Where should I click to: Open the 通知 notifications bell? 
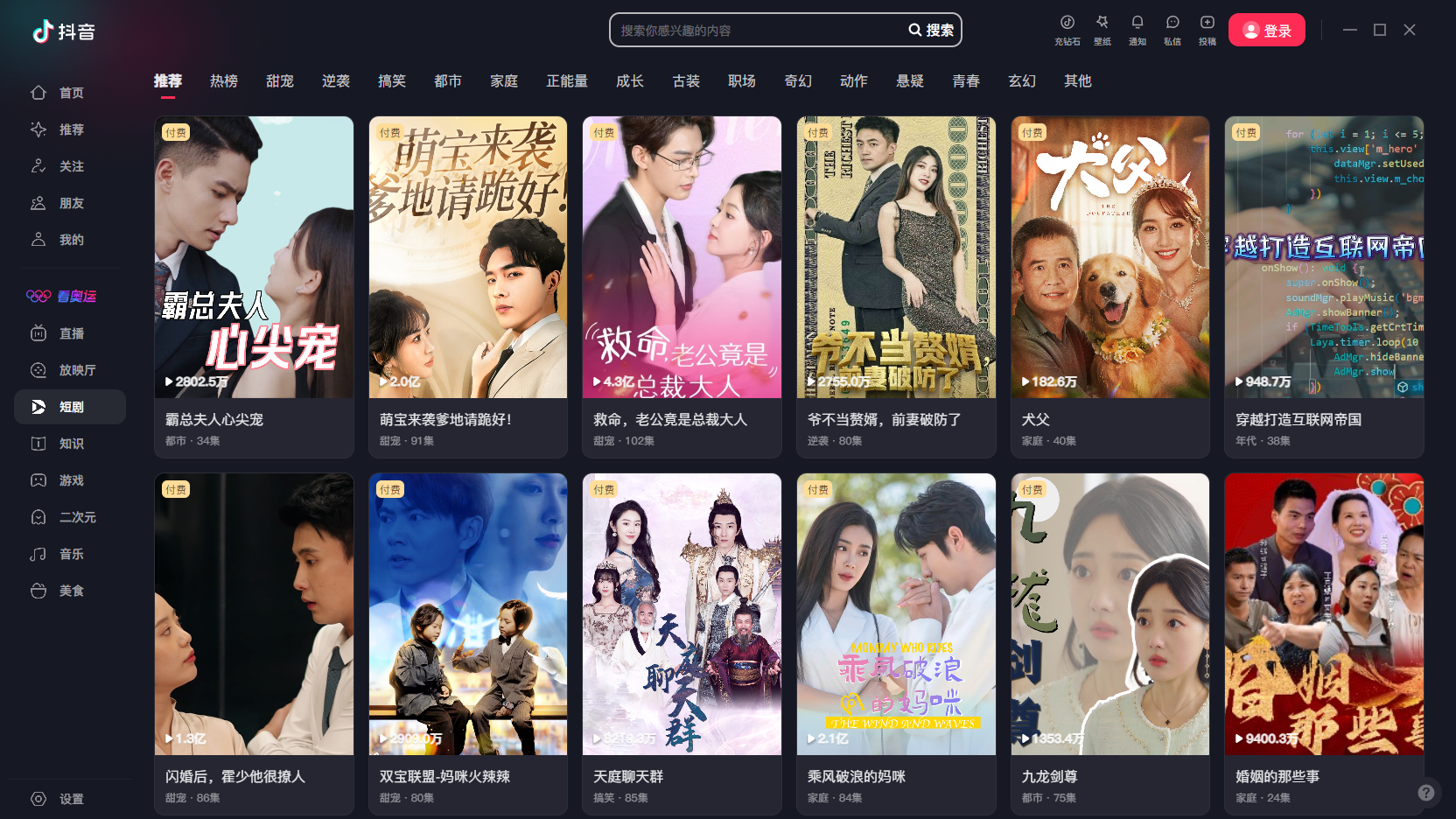point(1137,29)
